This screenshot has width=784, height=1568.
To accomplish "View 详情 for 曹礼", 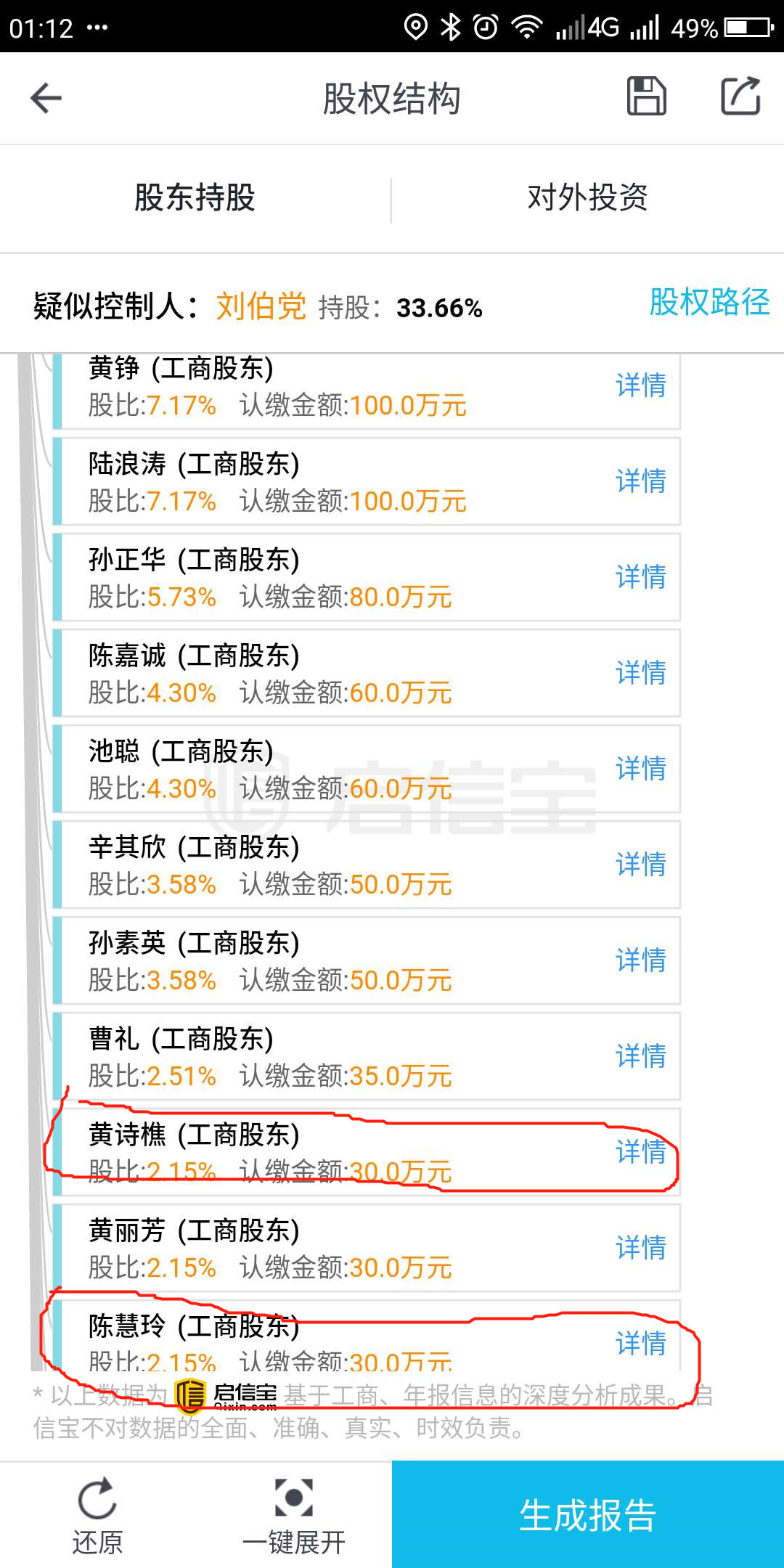I will pos(640,1055).
